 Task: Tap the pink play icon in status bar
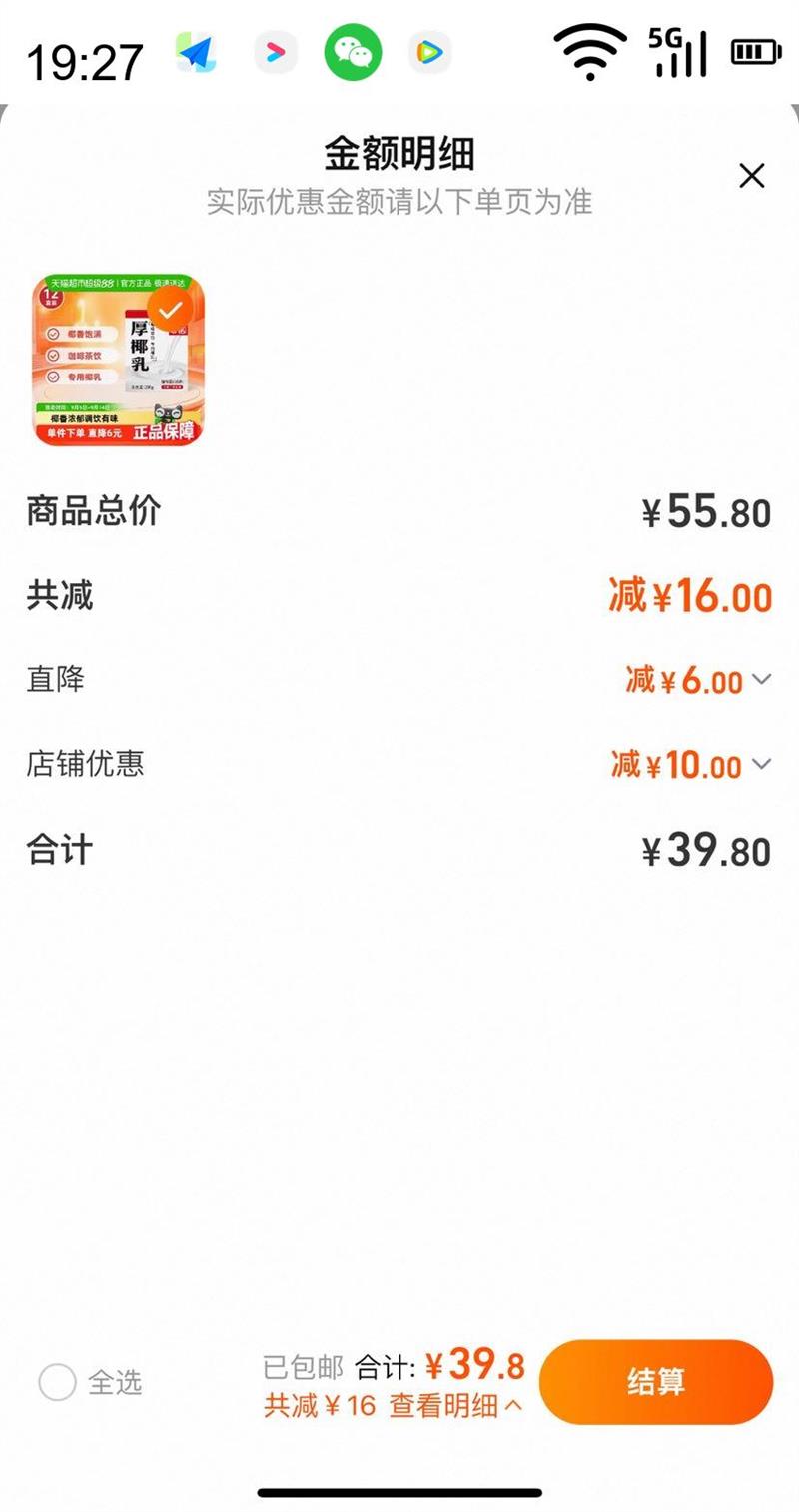276,51
